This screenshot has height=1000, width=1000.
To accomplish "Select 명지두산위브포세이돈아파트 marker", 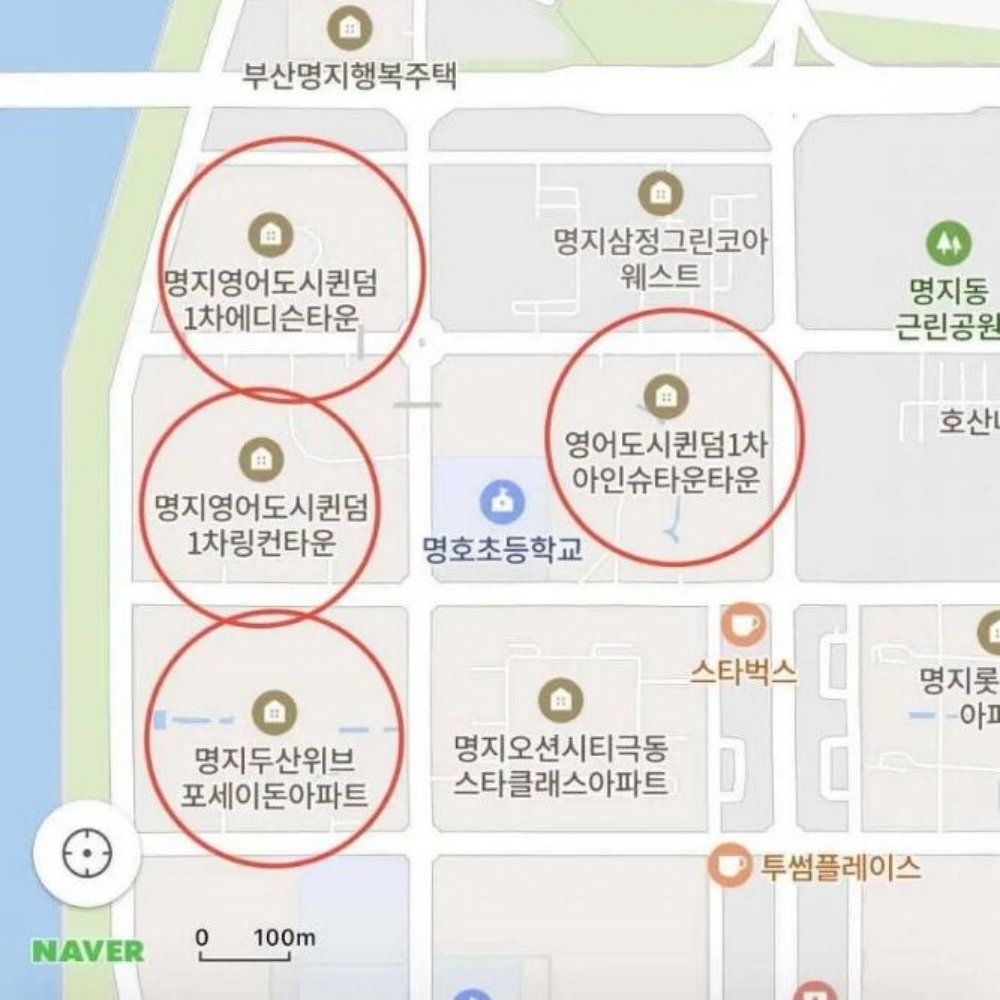I will pyautogui.click(x=273, y=710).
